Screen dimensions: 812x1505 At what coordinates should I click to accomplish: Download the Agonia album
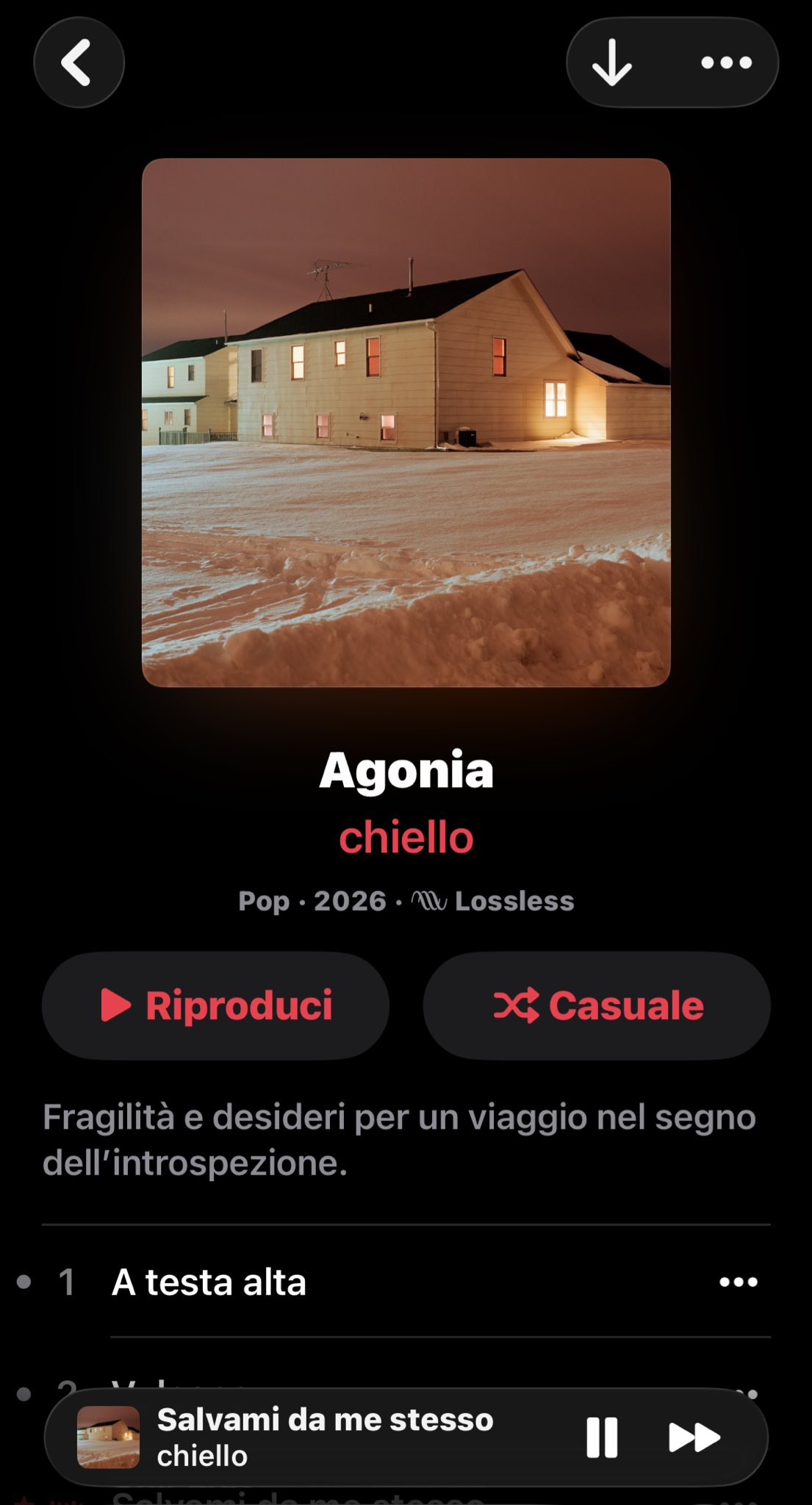[x=612, y=63]
